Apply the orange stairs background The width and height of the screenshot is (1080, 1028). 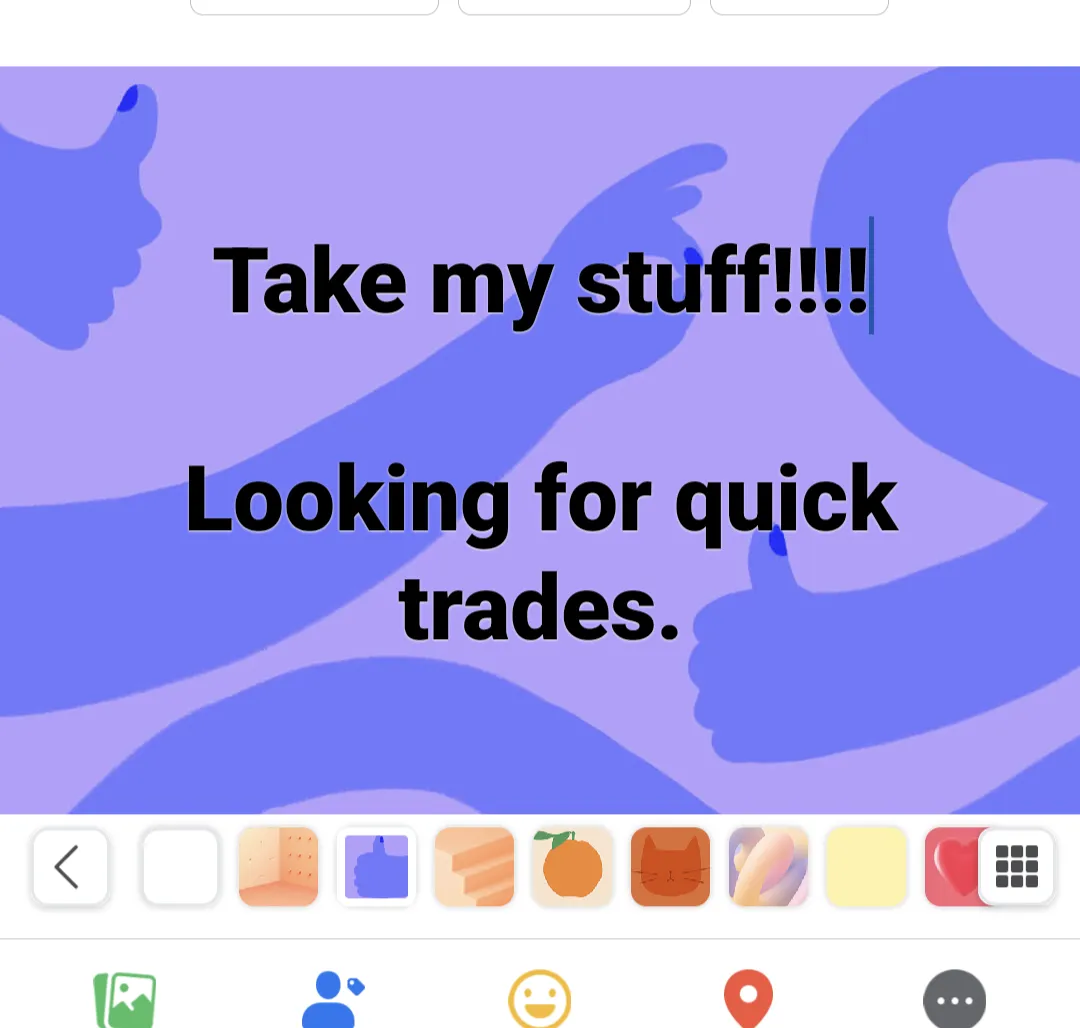474,867
